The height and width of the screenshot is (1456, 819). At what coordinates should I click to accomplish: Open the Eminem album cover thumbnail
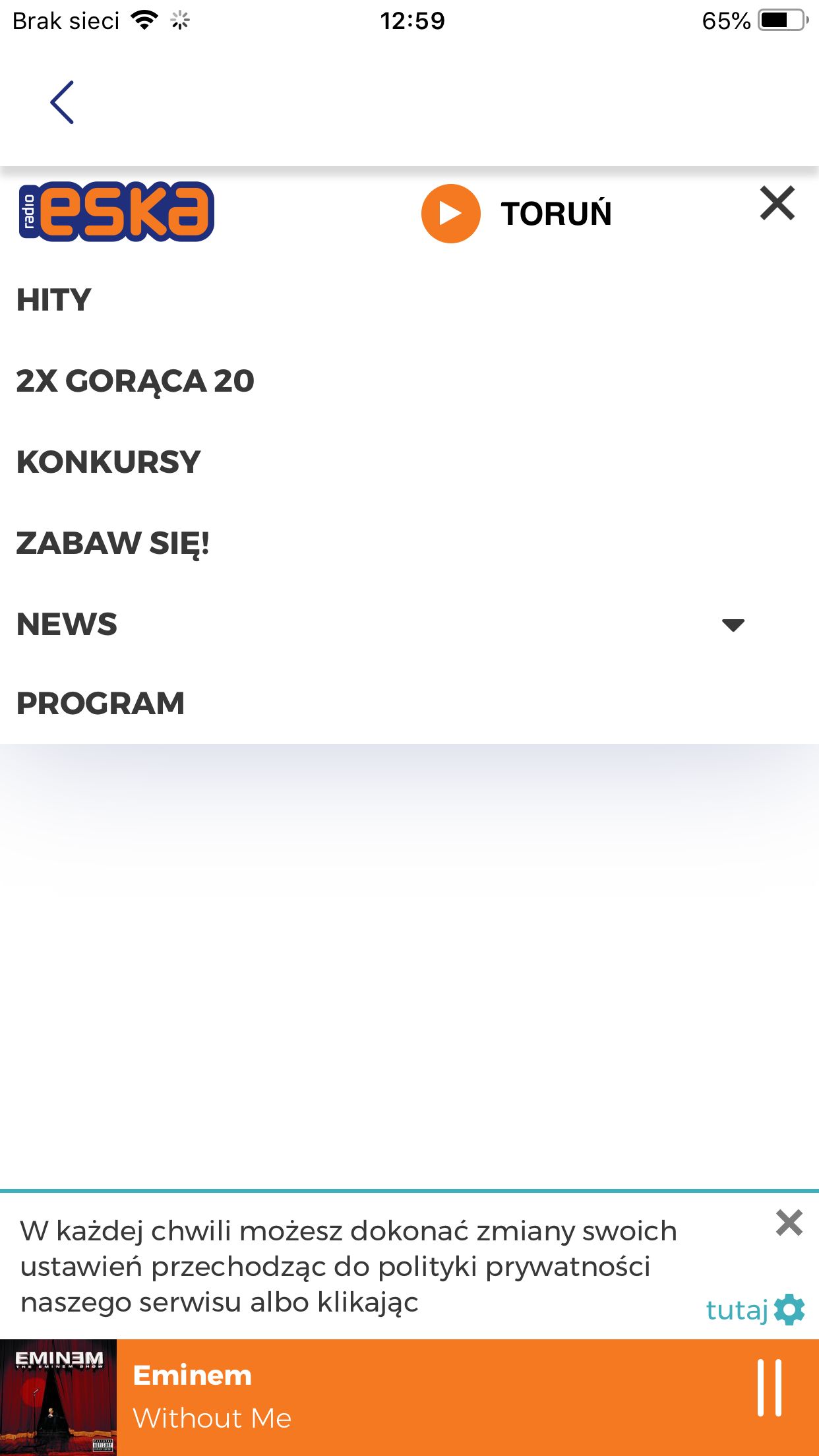(58, 1397)
